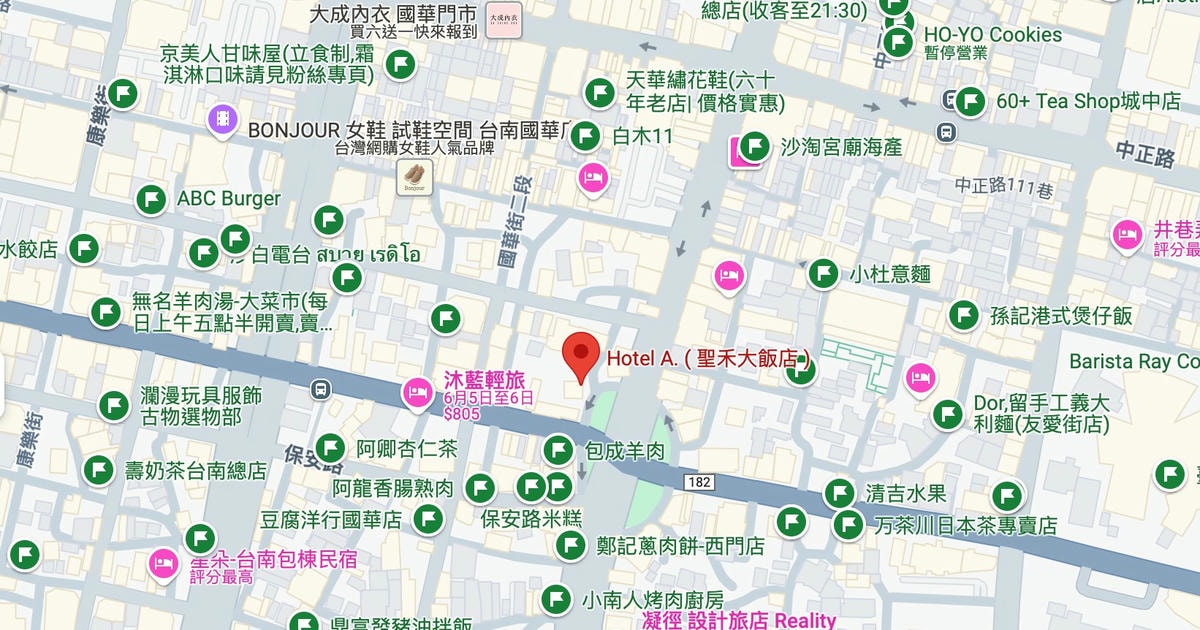Tap the 京美人甘味屋 marker
The height and width of the screenshot is (630, 1200).
tap(401, 65)
